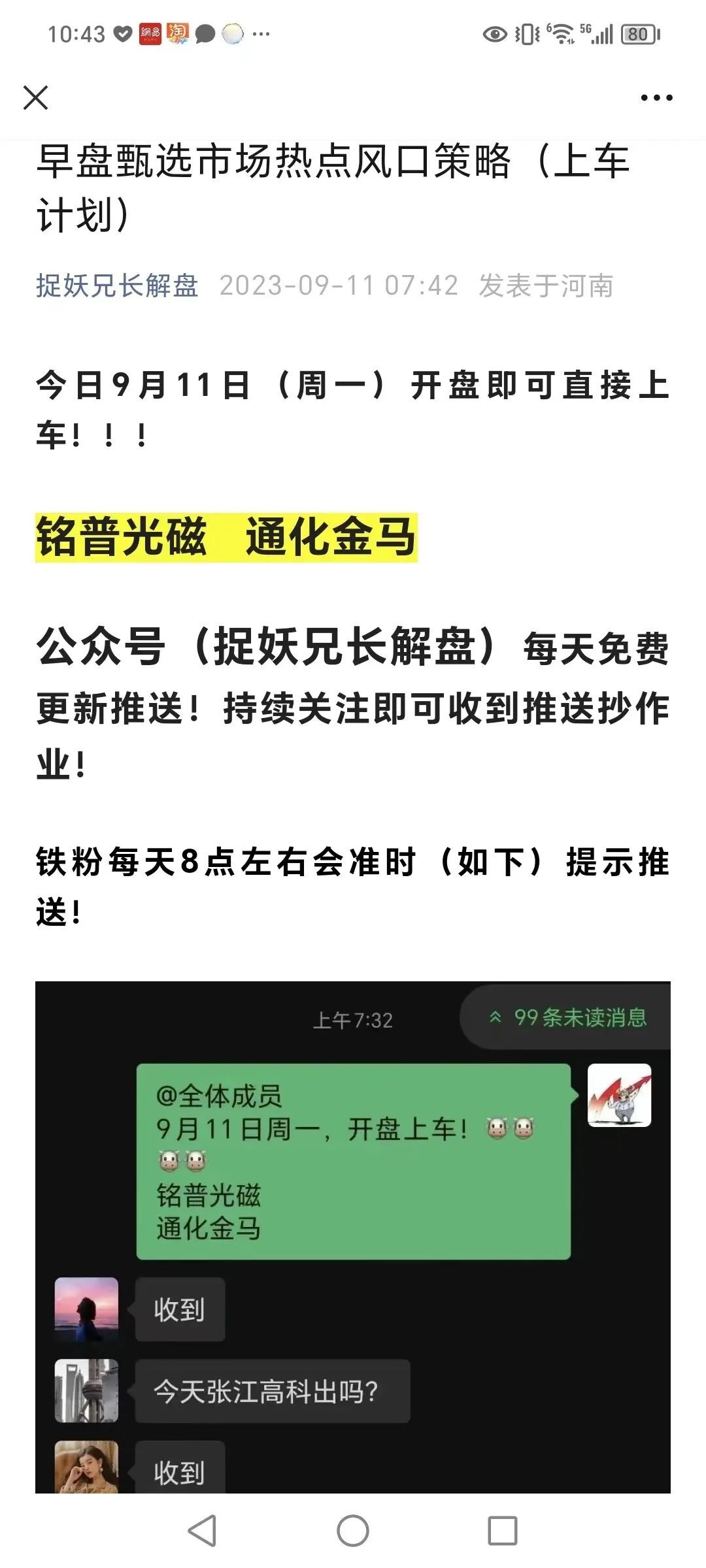
Task: Open the embedded chat screenshot image
Action: [x=353, y=1235]
